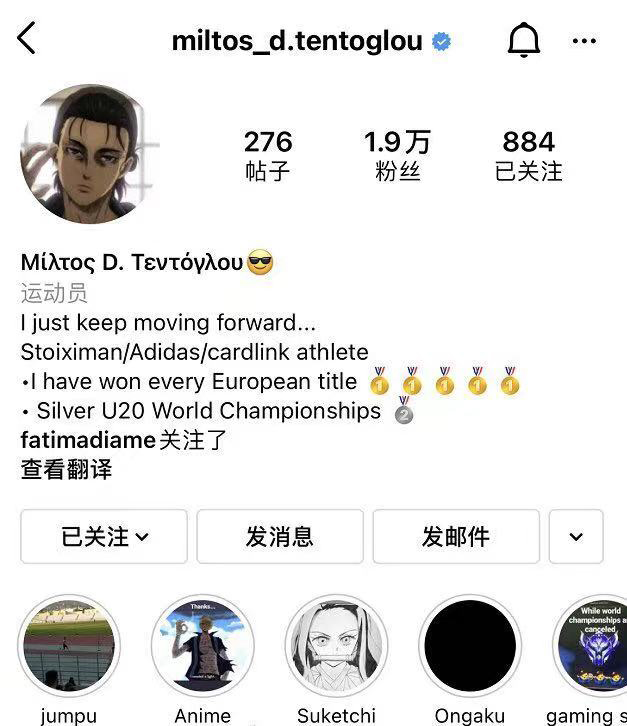Open fatimadiame's profile link
The height and width of the screenshot is (726, 627).
click(x=88, y=440)
